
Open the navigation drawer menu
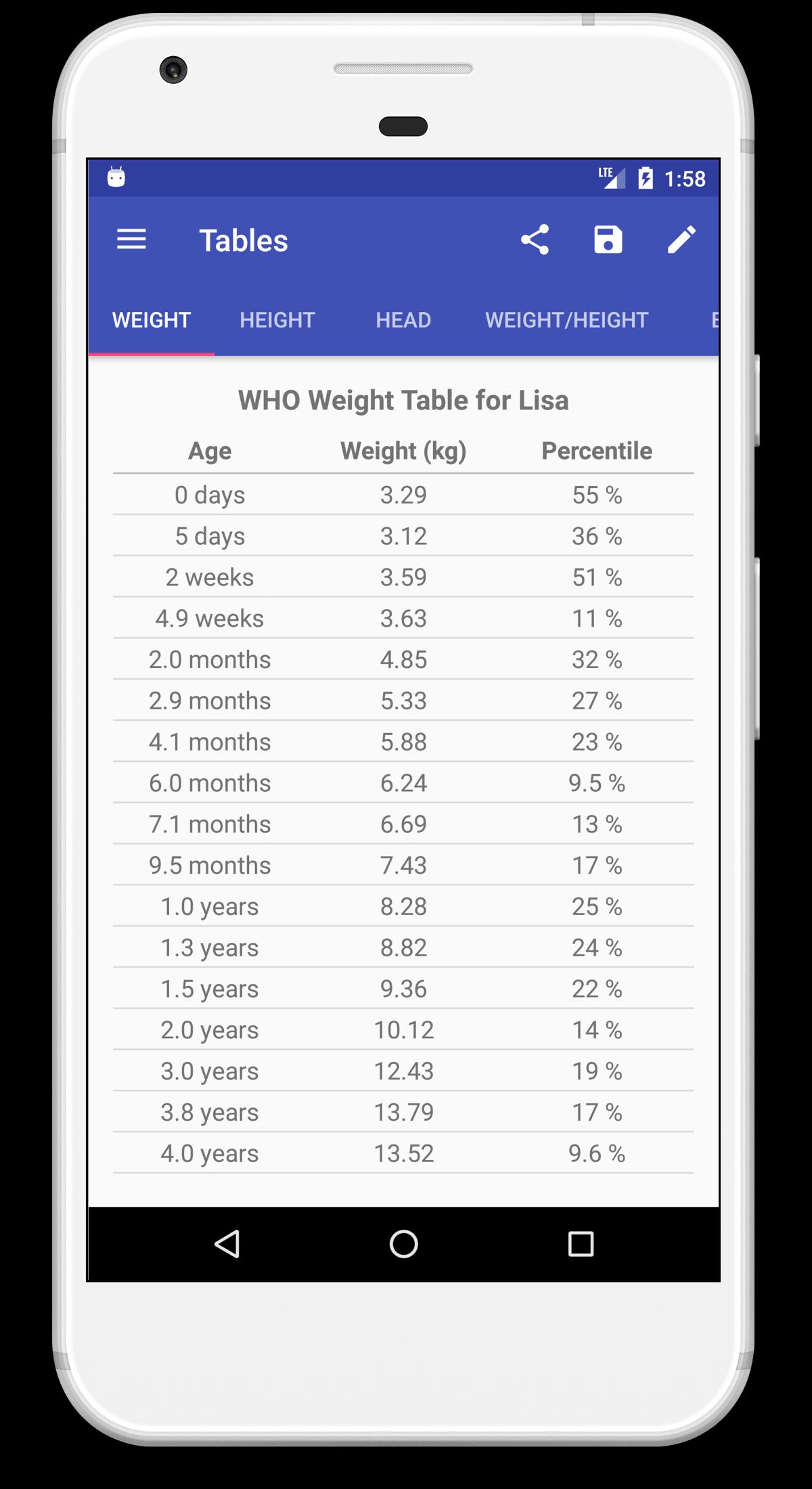[x=131, y=240]
